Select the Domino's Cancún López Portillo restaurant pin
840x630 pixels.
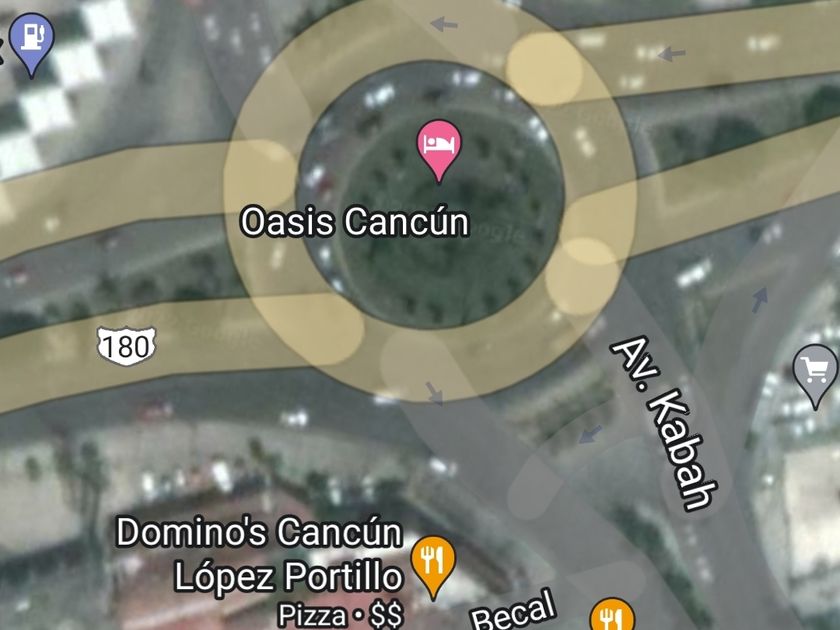click(433, 562)
